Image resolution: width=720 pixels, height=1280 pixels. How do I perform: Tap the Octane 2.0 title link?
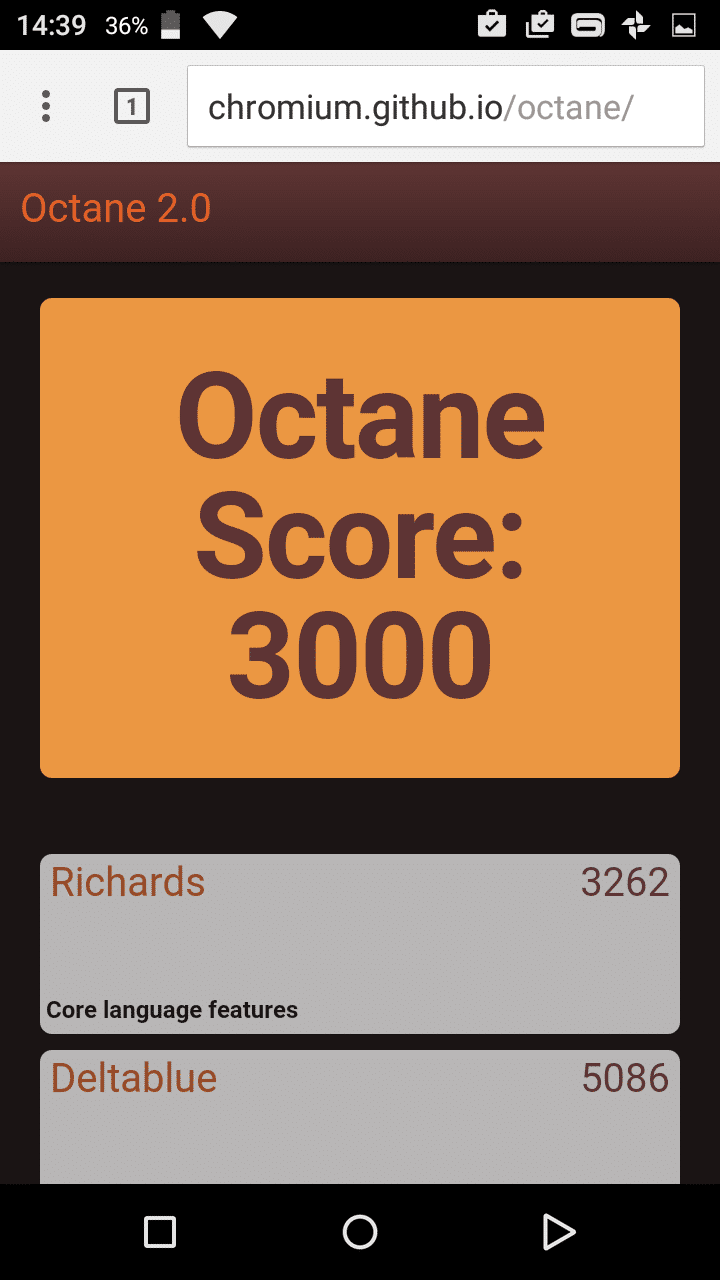point(116,209)
